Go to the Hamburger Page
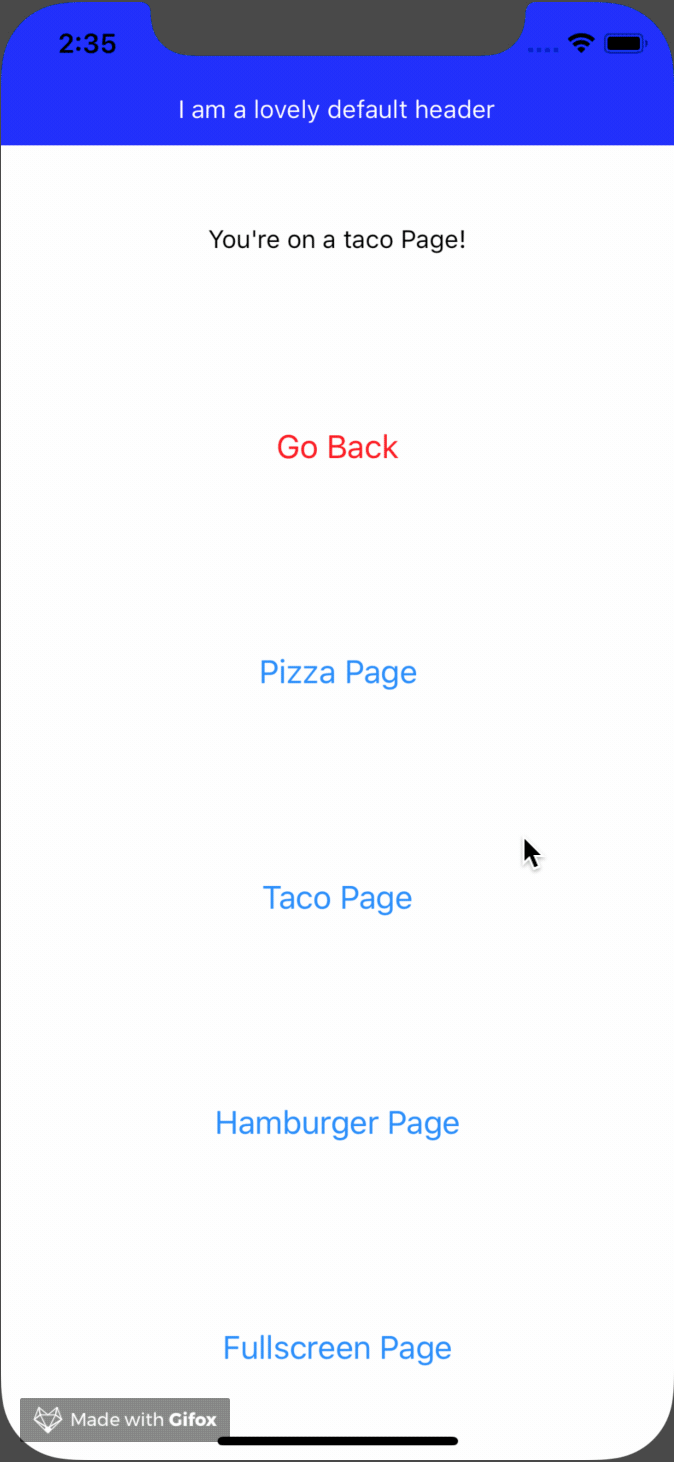674x1462 pixels. pos(337,1123)
